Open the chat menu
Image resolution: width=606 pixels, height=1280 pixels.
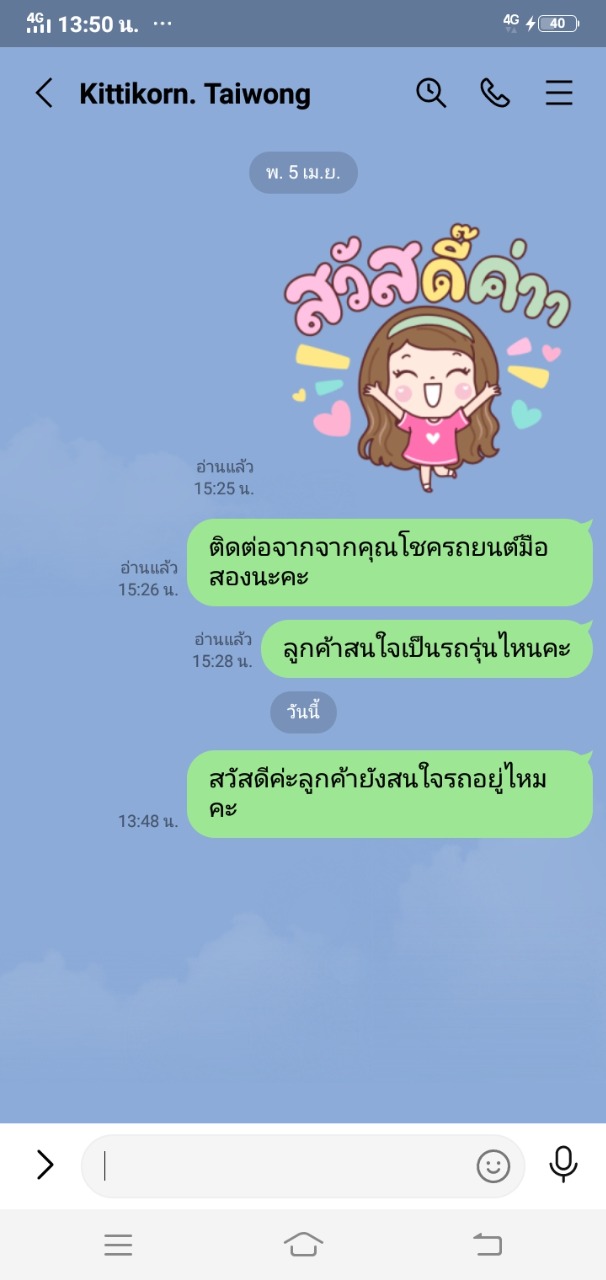click(x=559, y=94)
